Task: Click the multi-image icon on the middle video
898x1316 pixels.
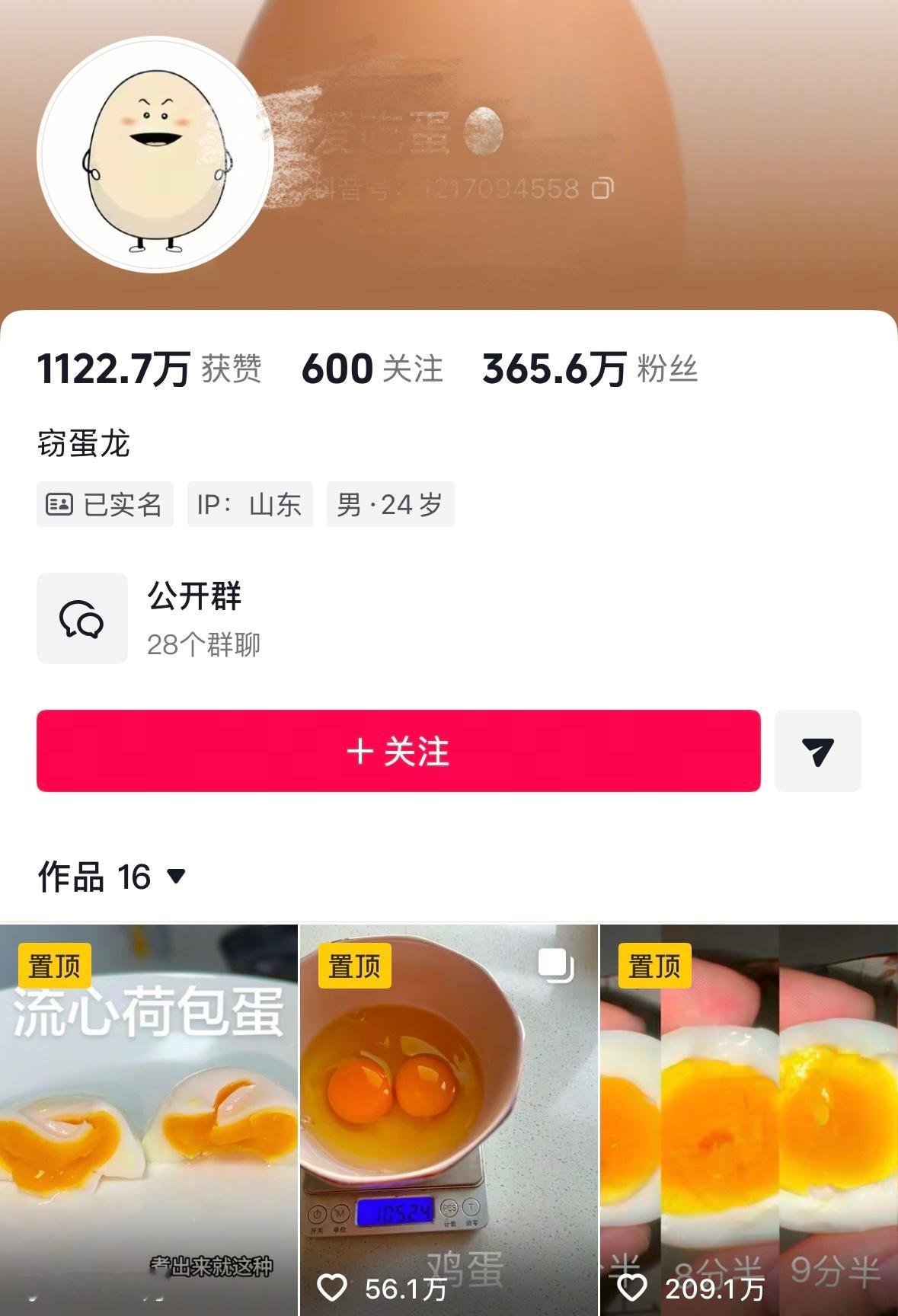Action: (555, 966)
